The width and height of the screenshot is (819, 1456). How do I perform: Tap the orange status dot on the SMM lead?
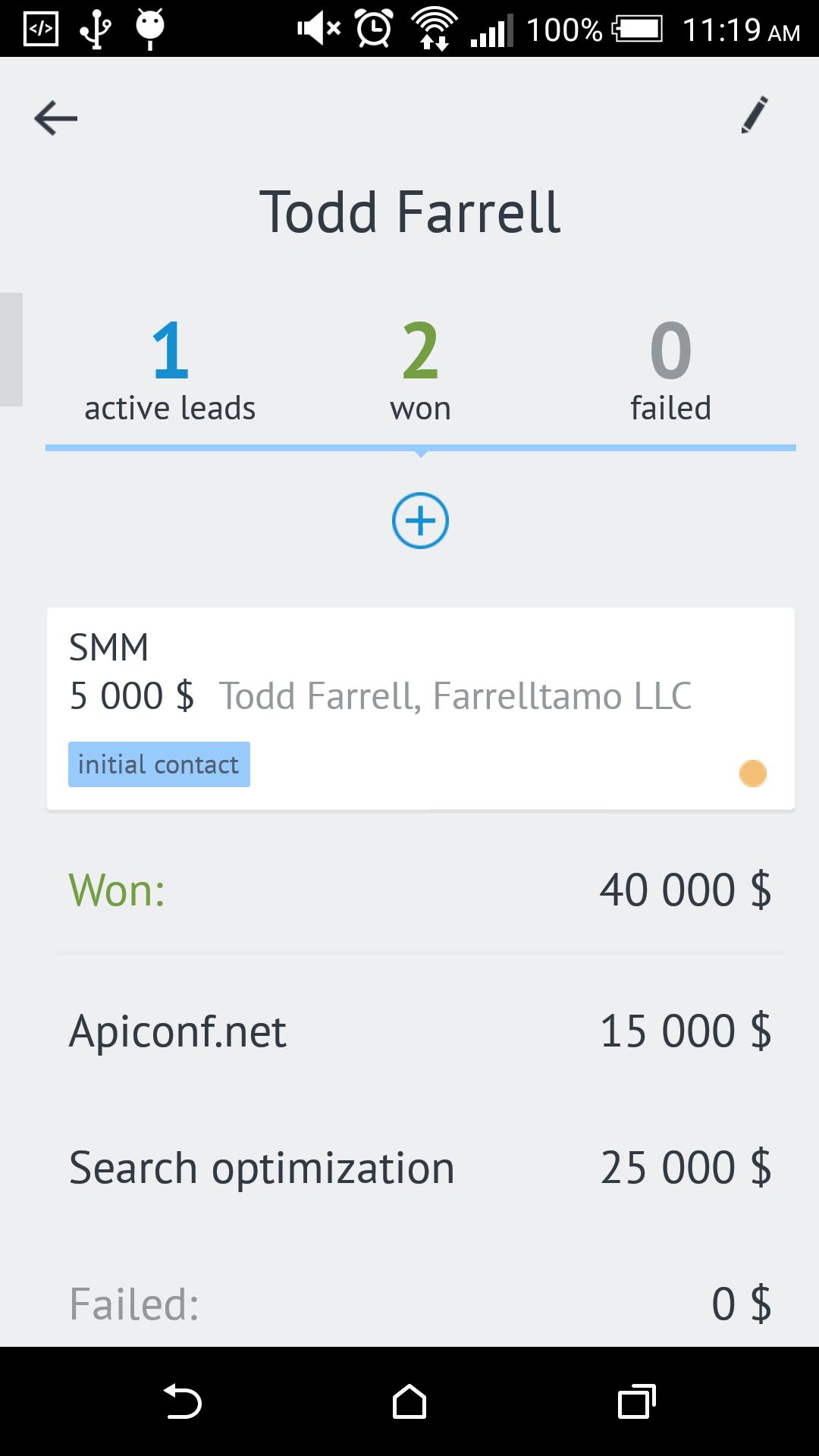[752, 772]
